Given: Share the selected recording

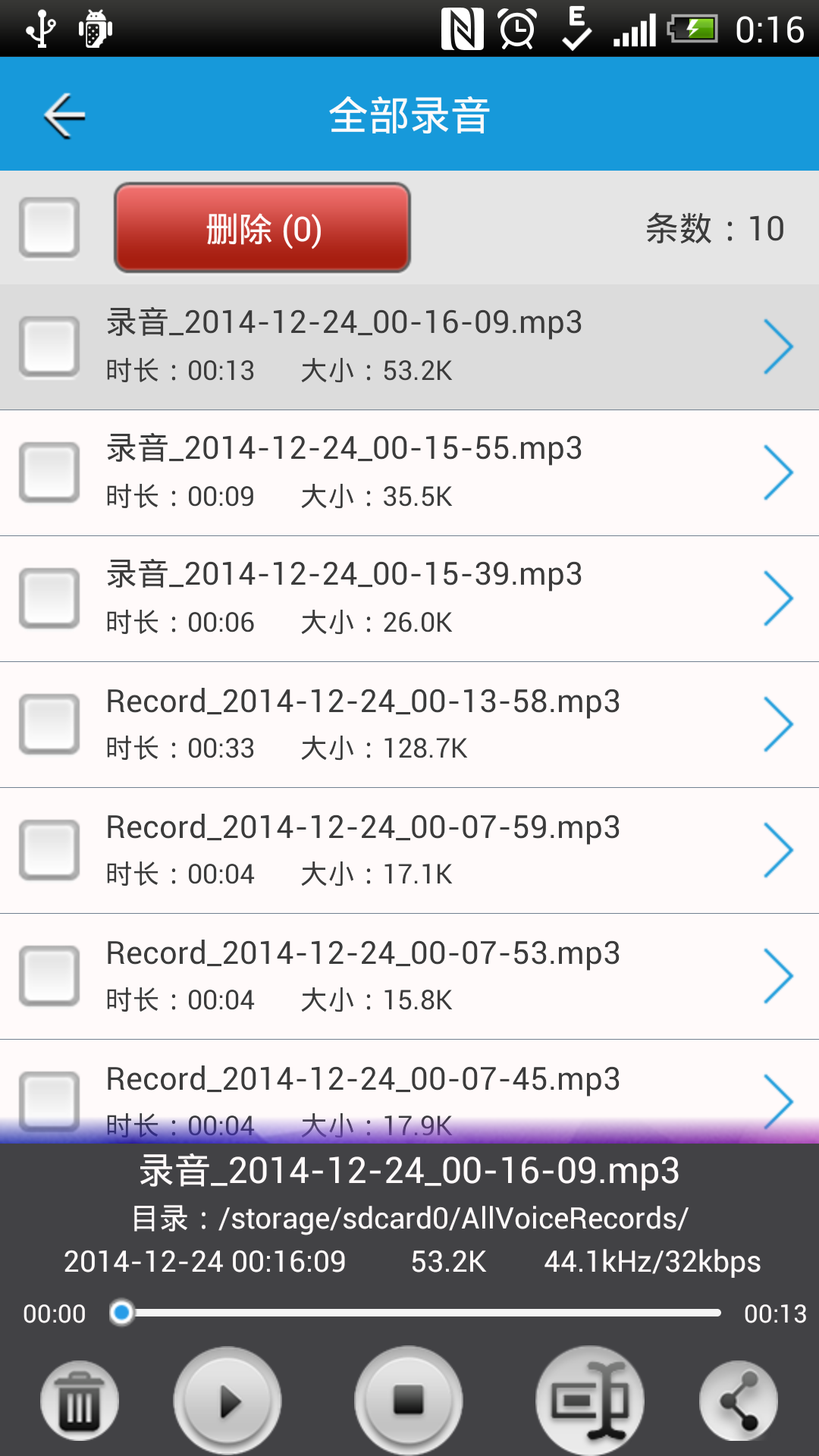Looking at the screenshot, I should click(739, 1401).
